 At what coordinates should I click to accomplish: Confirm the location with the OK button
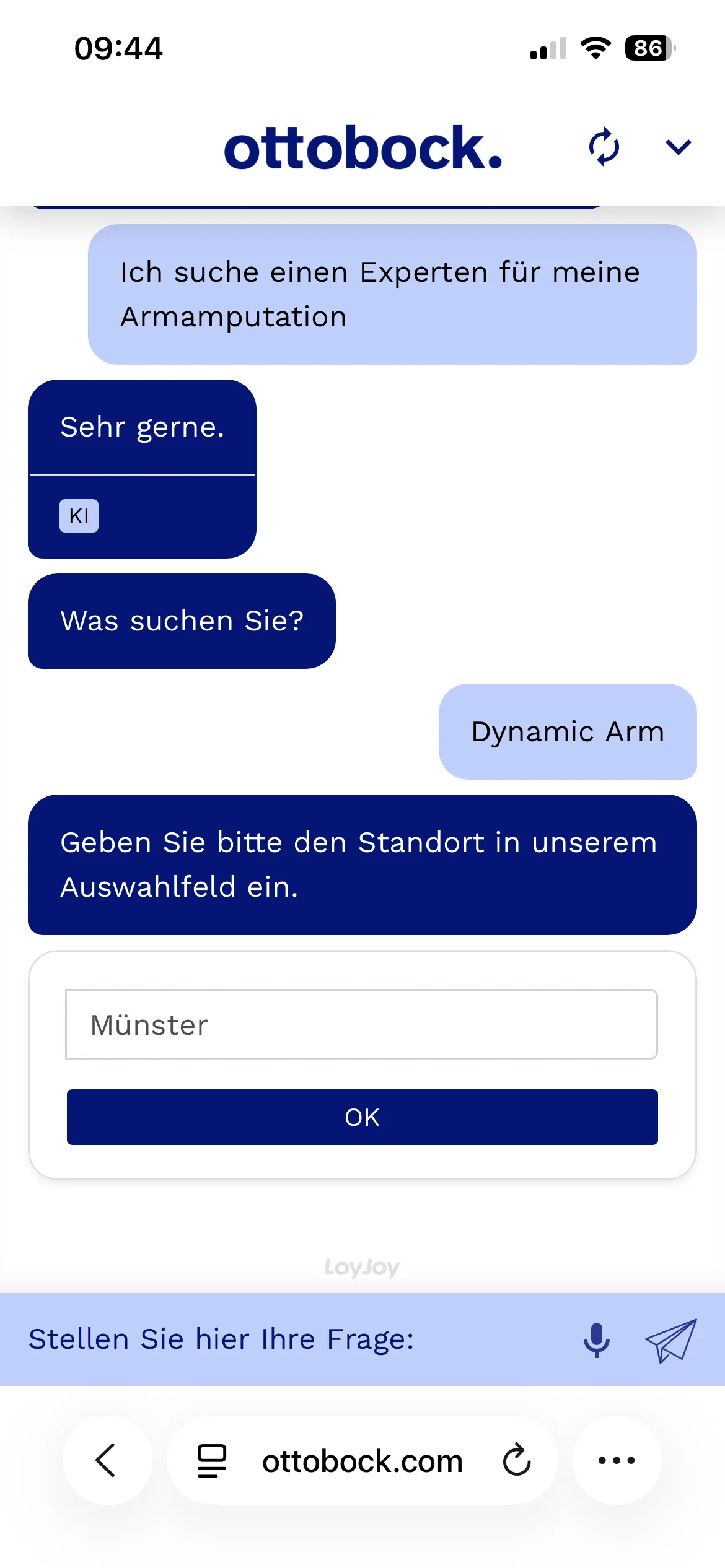pyautogui.click(x=362, y=1117)
